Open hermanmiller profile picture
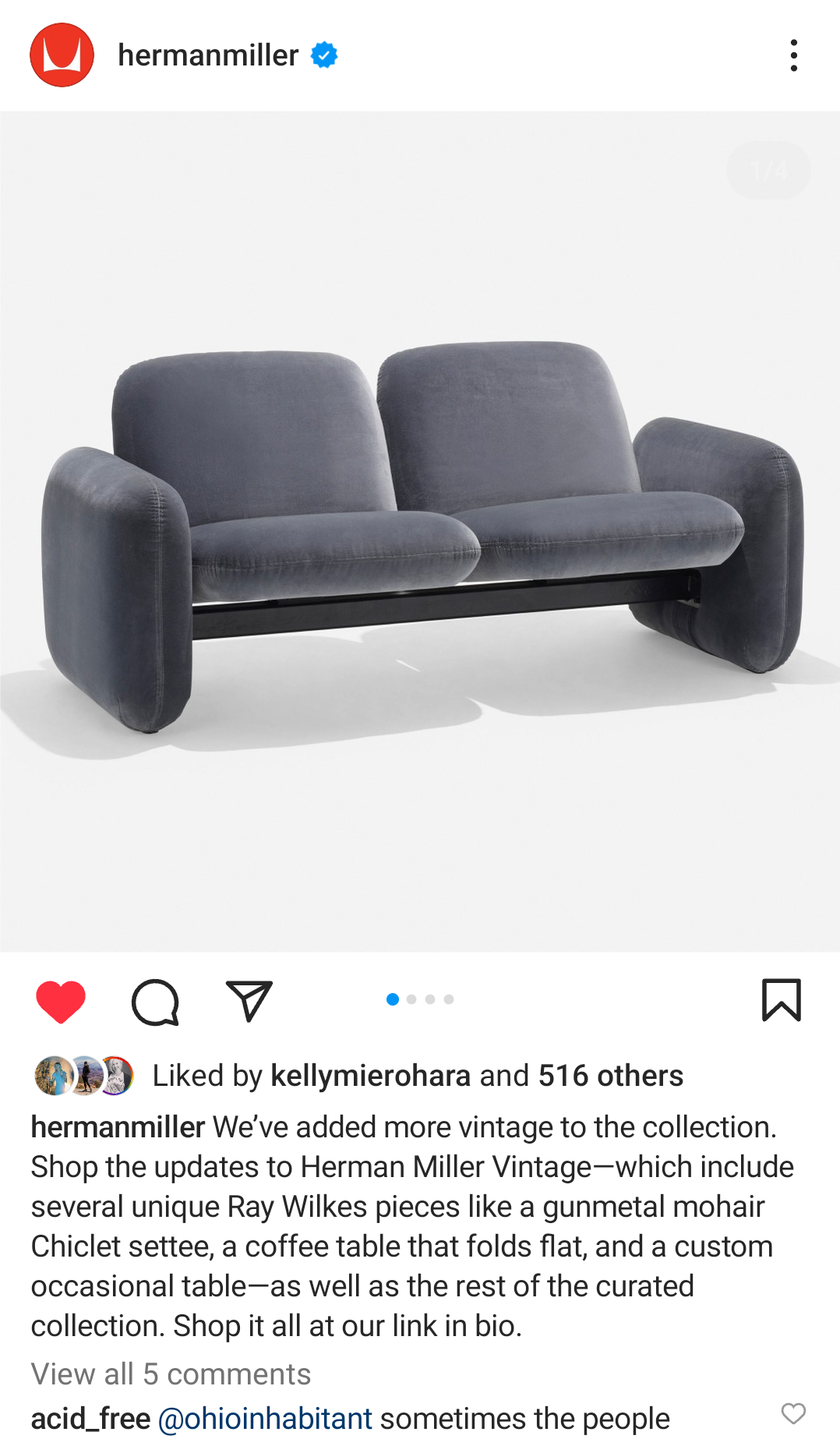This screenshot has height=1439, width=840. pos(62,55)
